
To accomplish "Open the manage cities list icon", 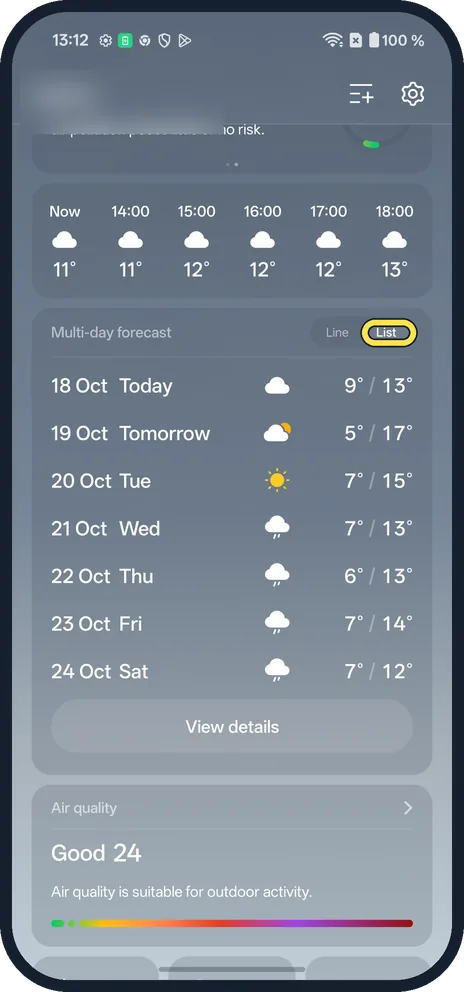I will tap(361, 94).
